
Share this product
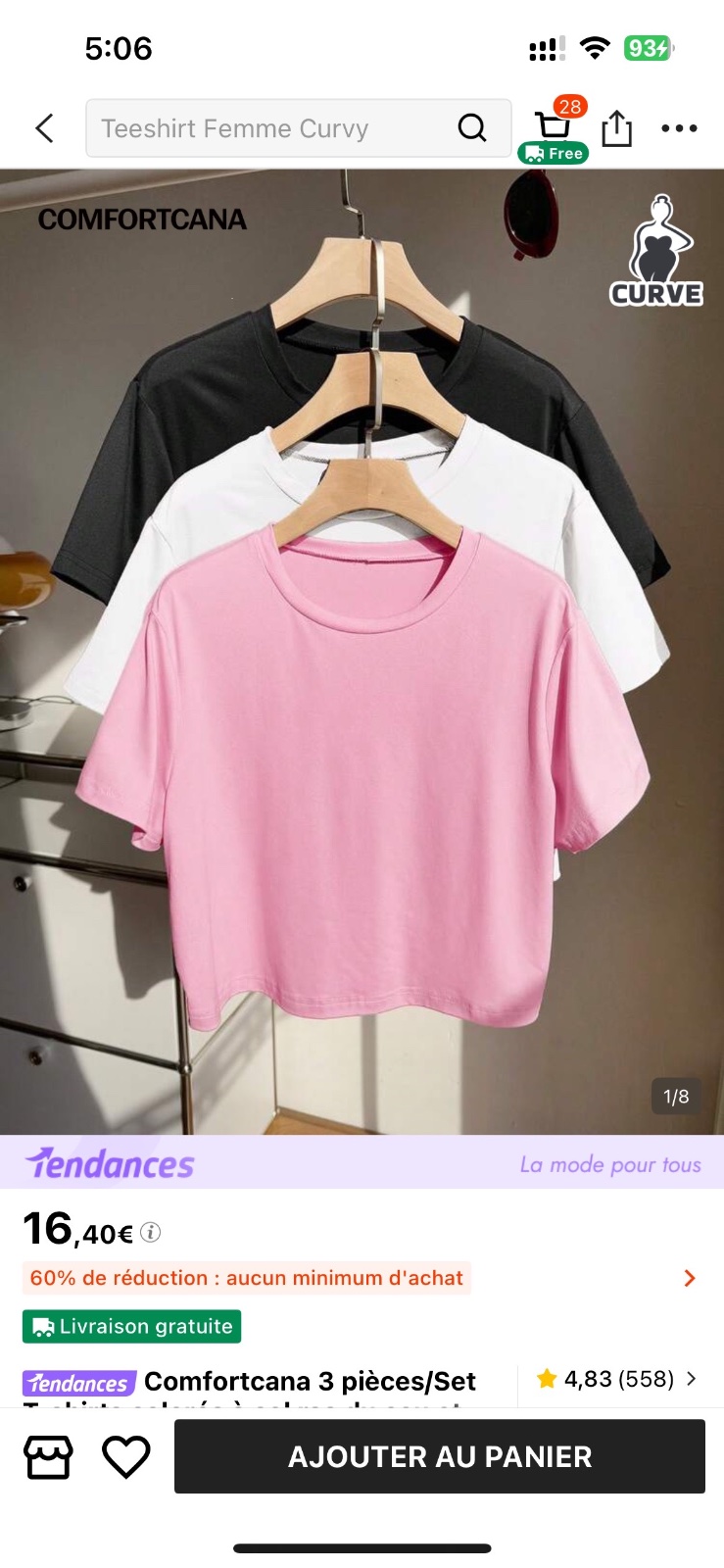tap(616, 128)
